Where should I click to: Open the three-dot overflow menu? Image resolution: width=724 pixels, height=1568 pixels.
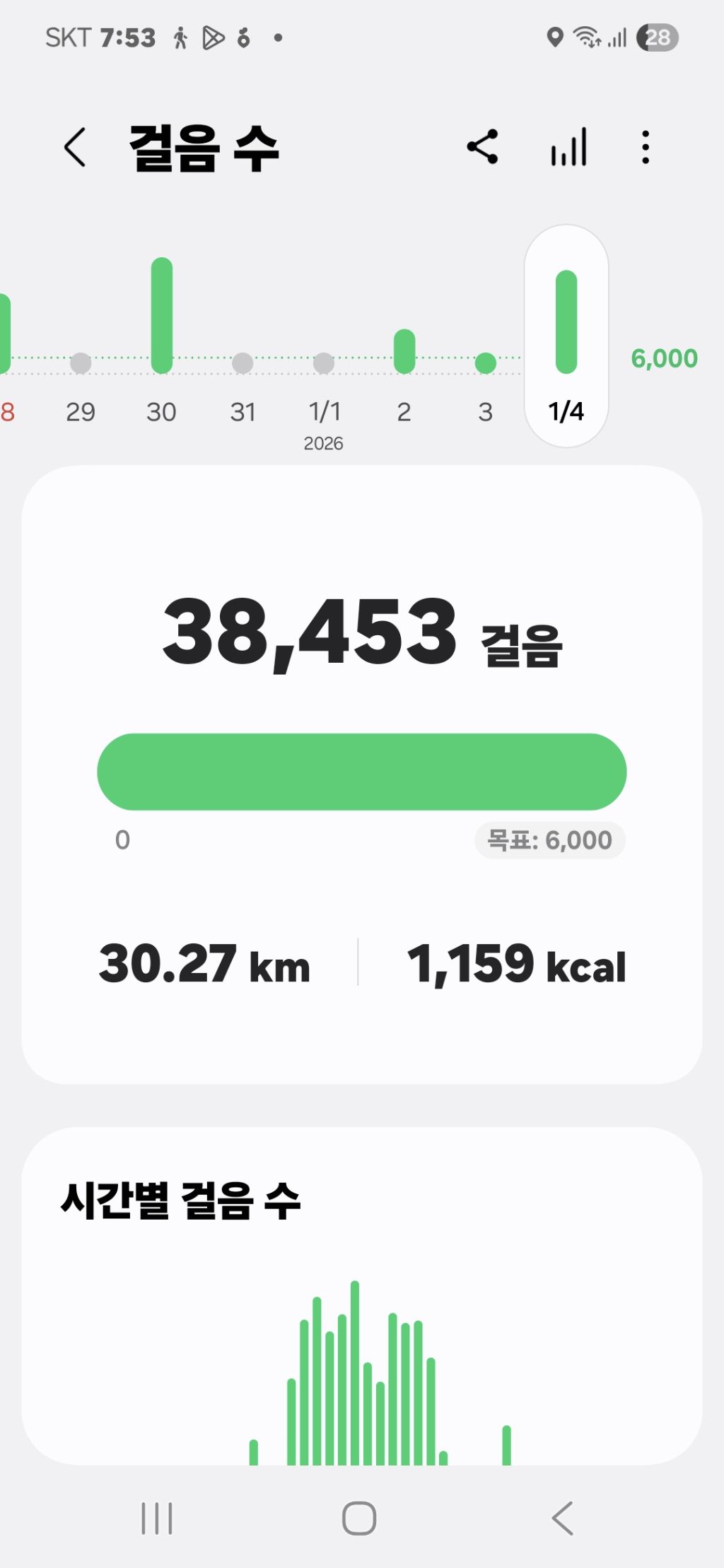[645, 147]
